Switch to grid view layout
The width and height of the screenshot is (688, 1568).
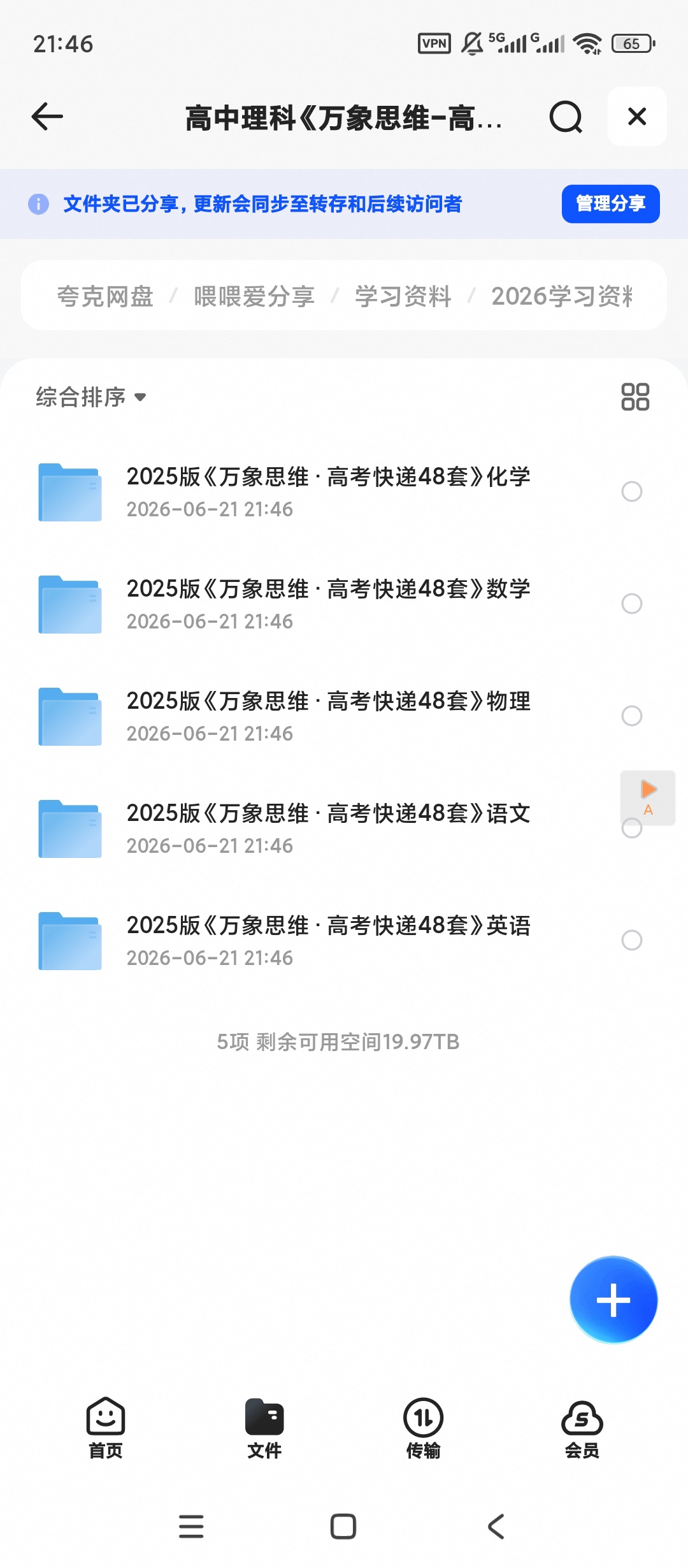click(635, 396)
